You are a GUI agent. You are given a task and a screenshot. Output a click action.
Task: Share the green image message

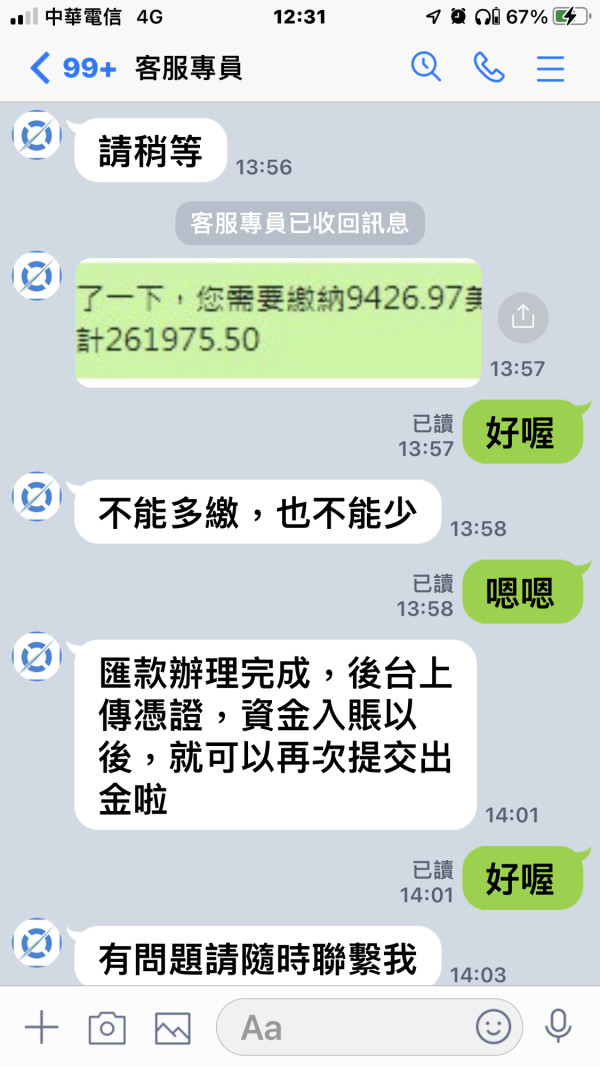[x=522, y=317]
